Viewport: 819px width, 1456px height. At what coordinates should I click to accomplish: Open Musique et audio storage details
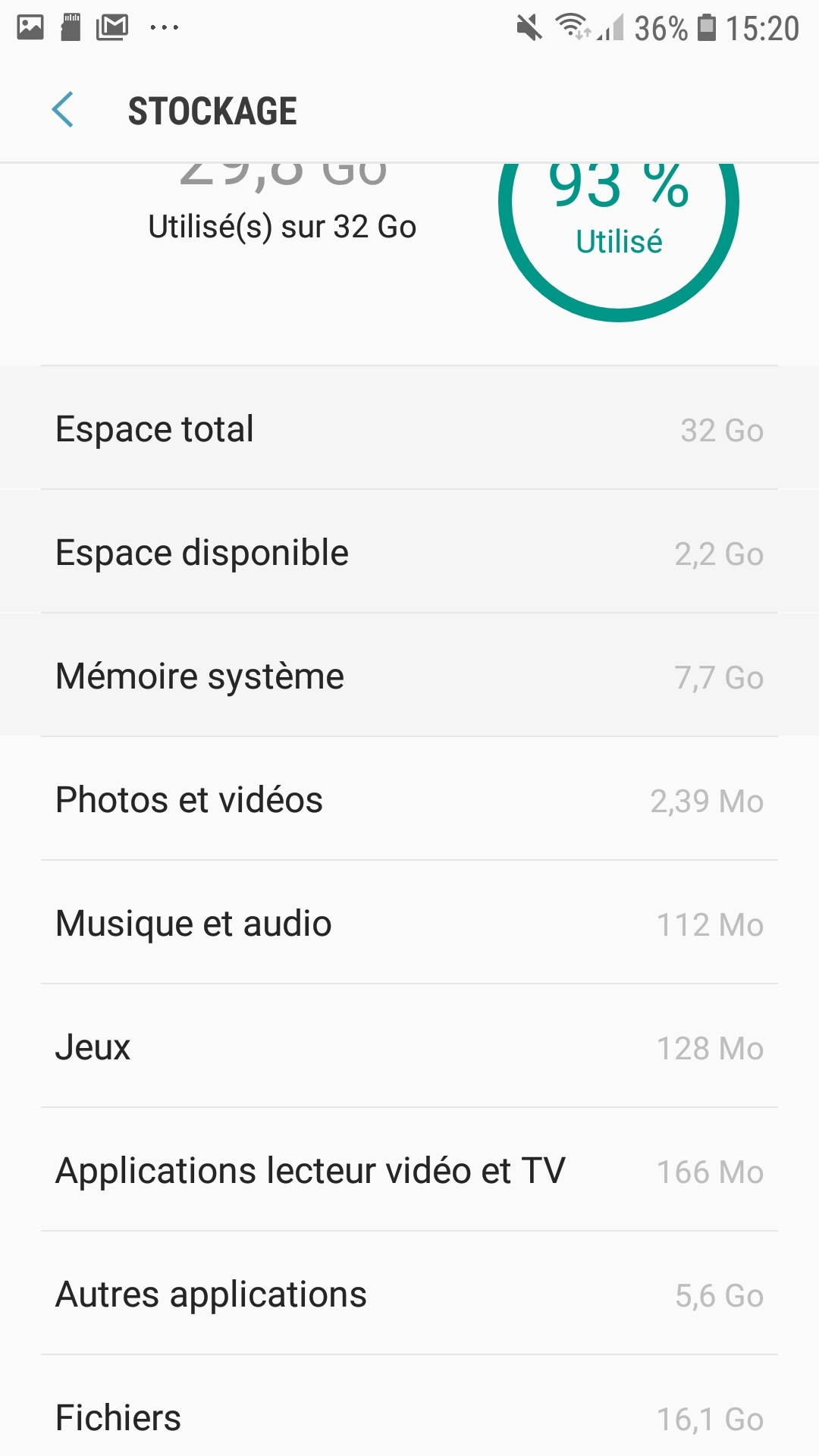409,924
